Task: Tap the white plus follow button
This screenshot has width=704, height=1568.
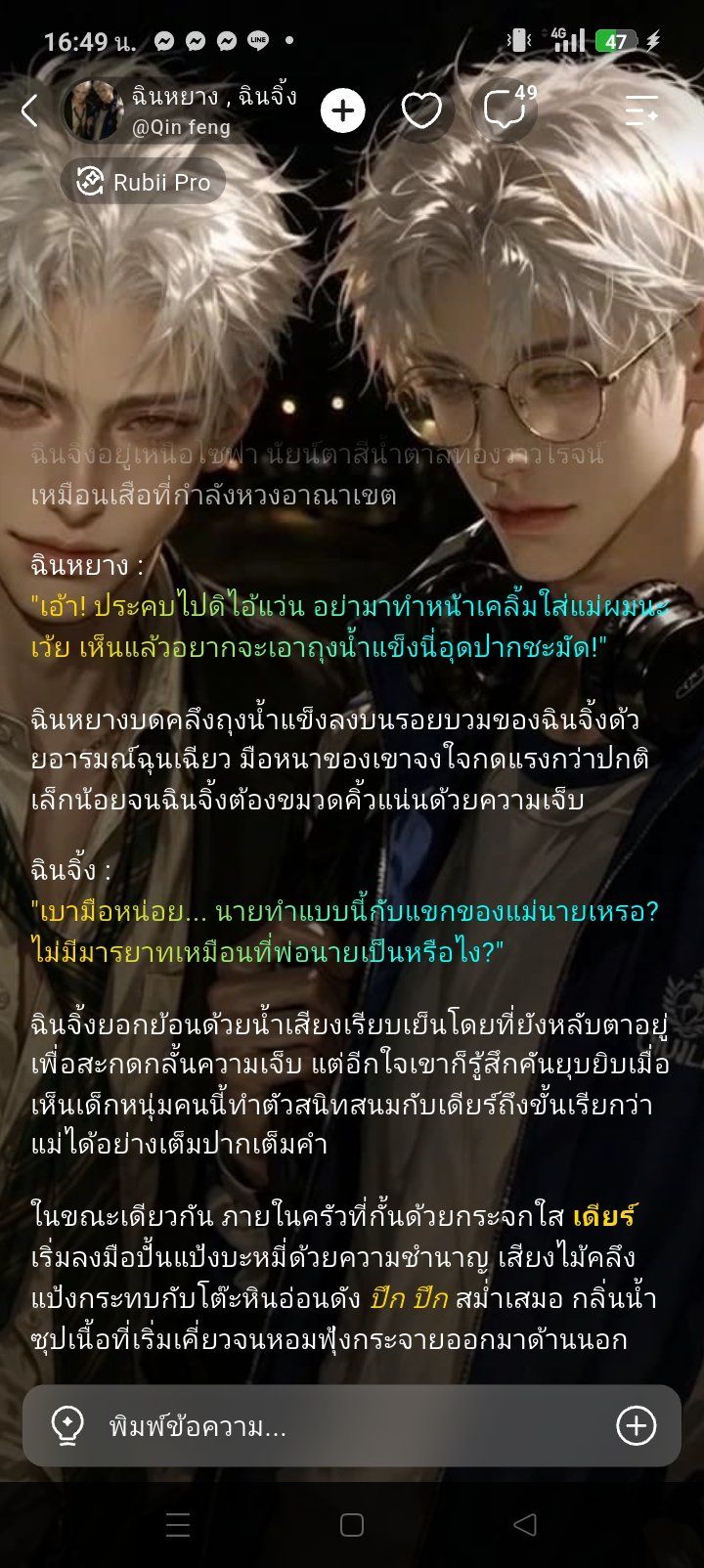Action: [342, 110]
